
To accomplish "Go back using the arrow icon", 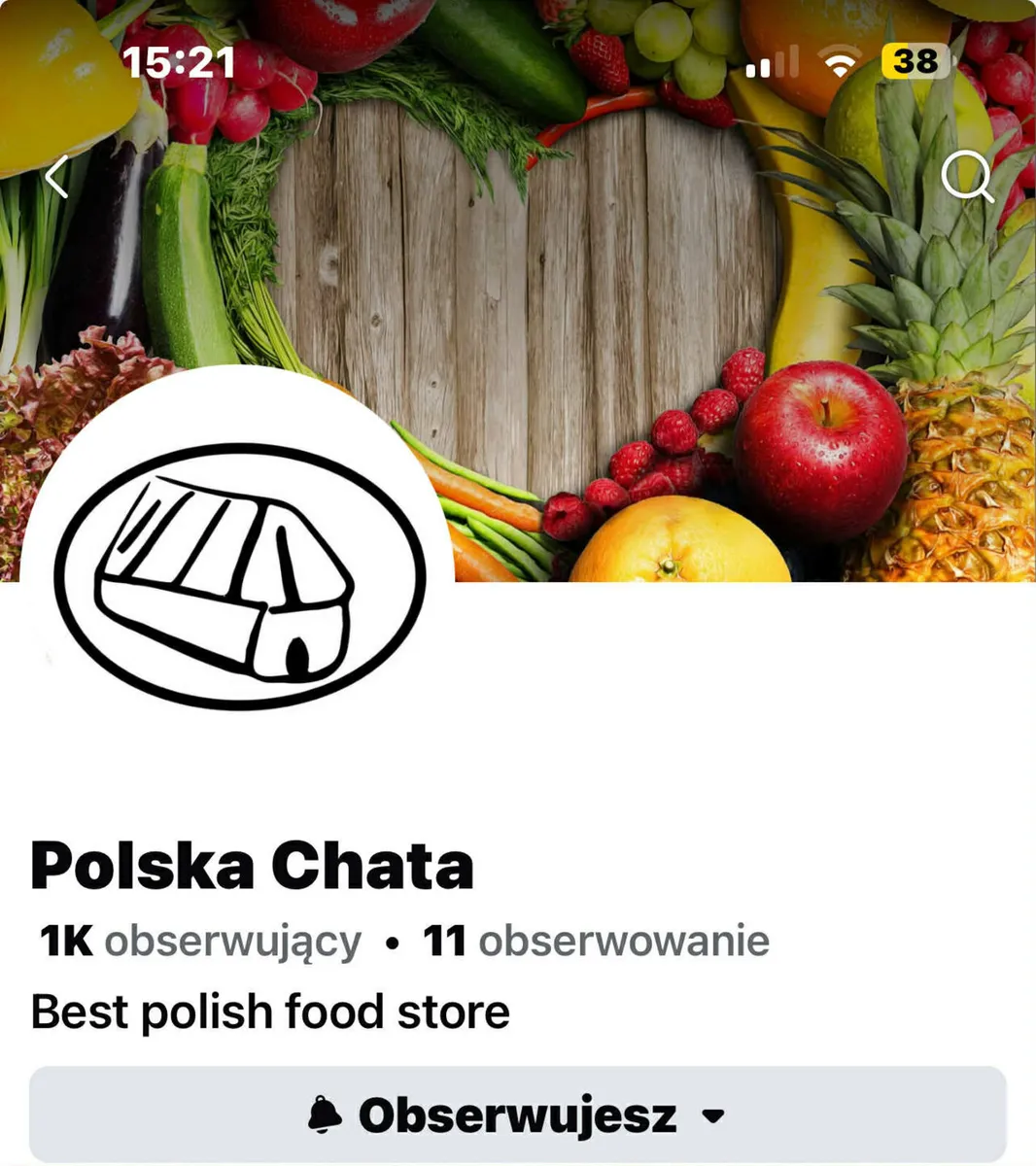I will click(57, 177).
